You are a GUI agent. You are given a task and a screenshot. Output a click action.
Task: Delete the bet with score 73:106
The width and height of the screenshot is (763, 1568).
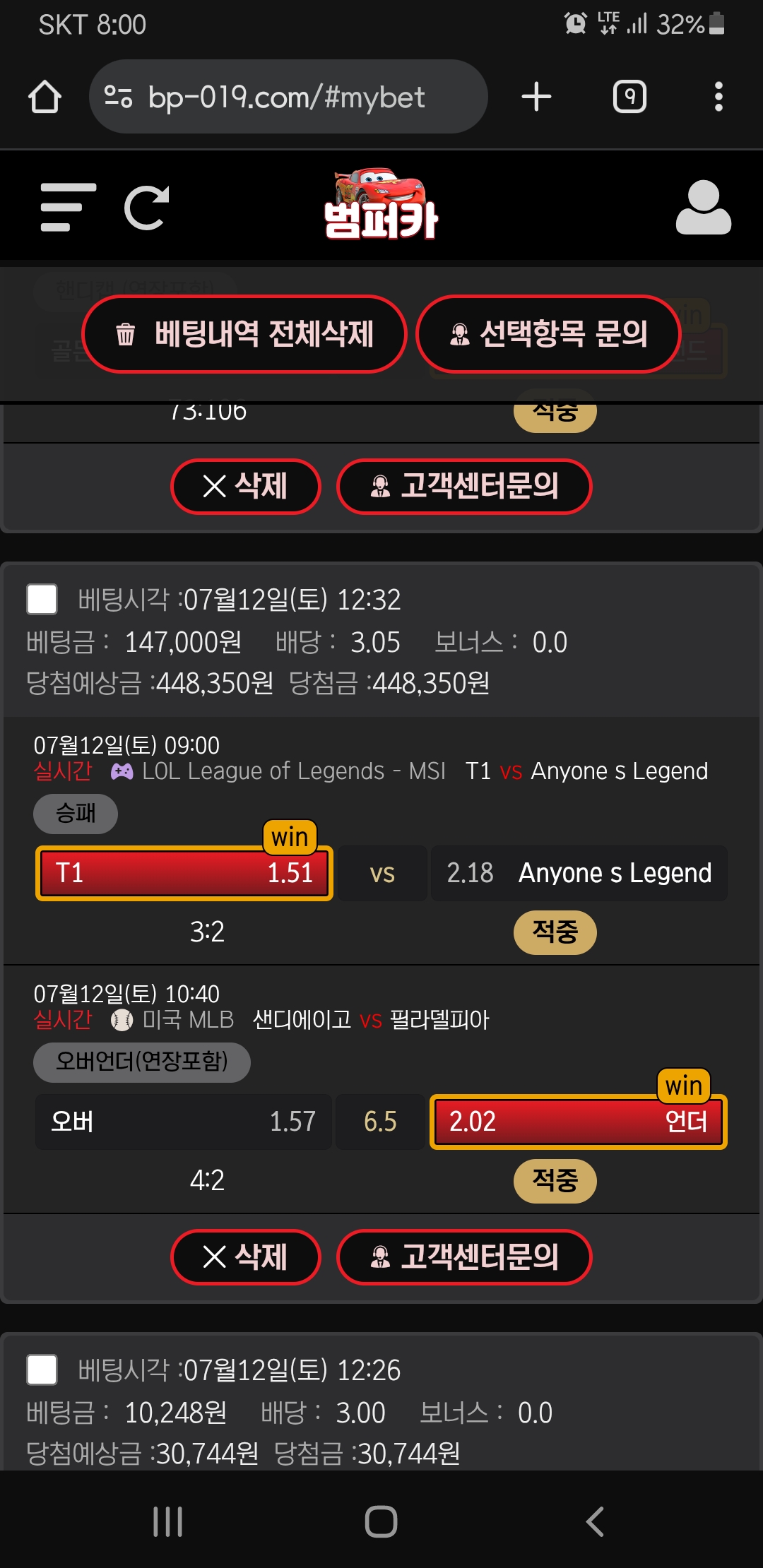246,486
